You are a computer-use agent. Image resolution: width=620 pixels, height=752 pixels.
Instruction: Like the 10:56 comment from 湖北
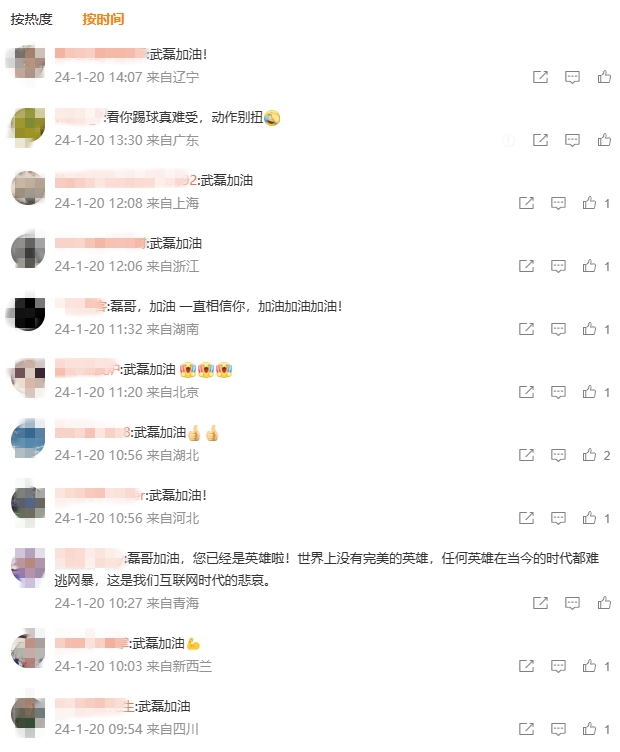tap(590, 455)
